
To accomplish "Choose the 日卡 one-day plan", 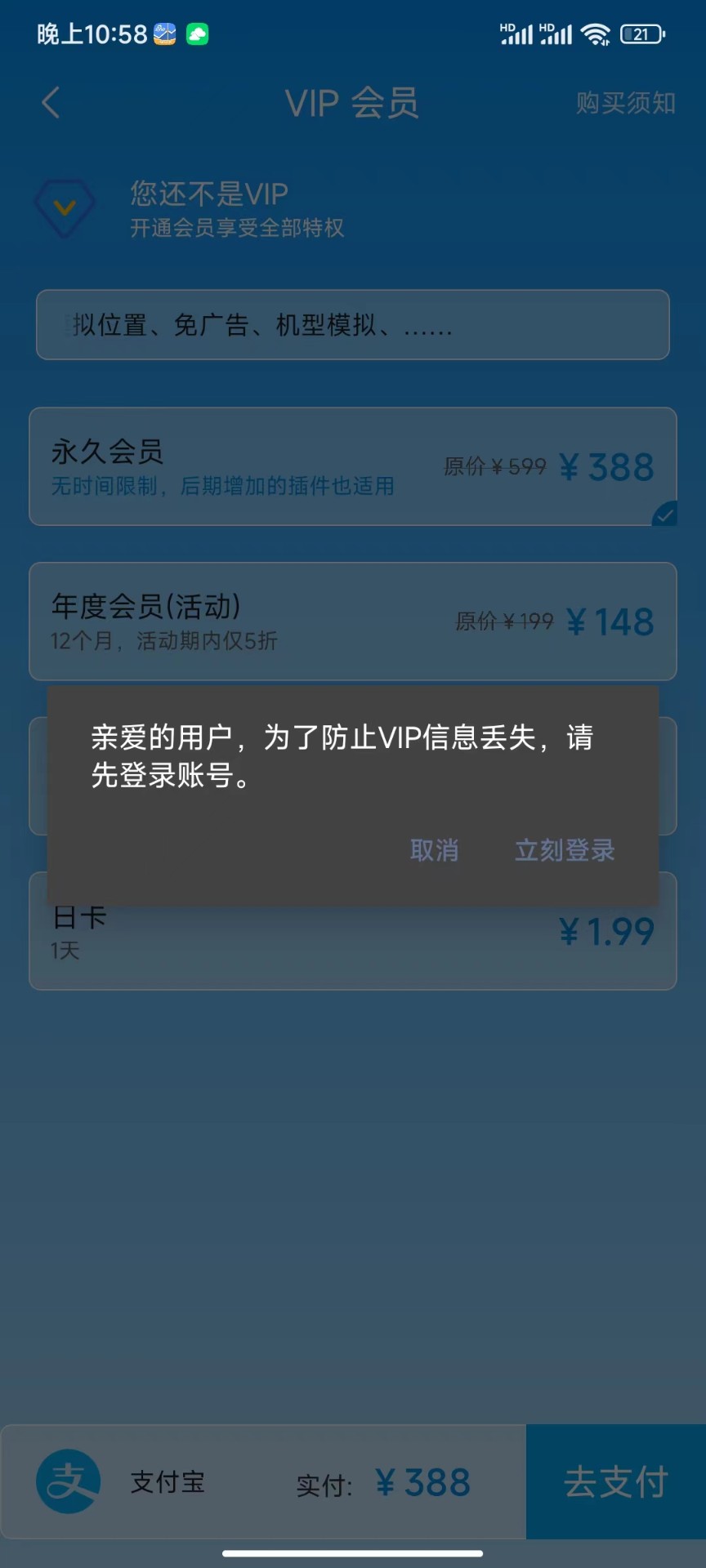I will click(353, 931).
